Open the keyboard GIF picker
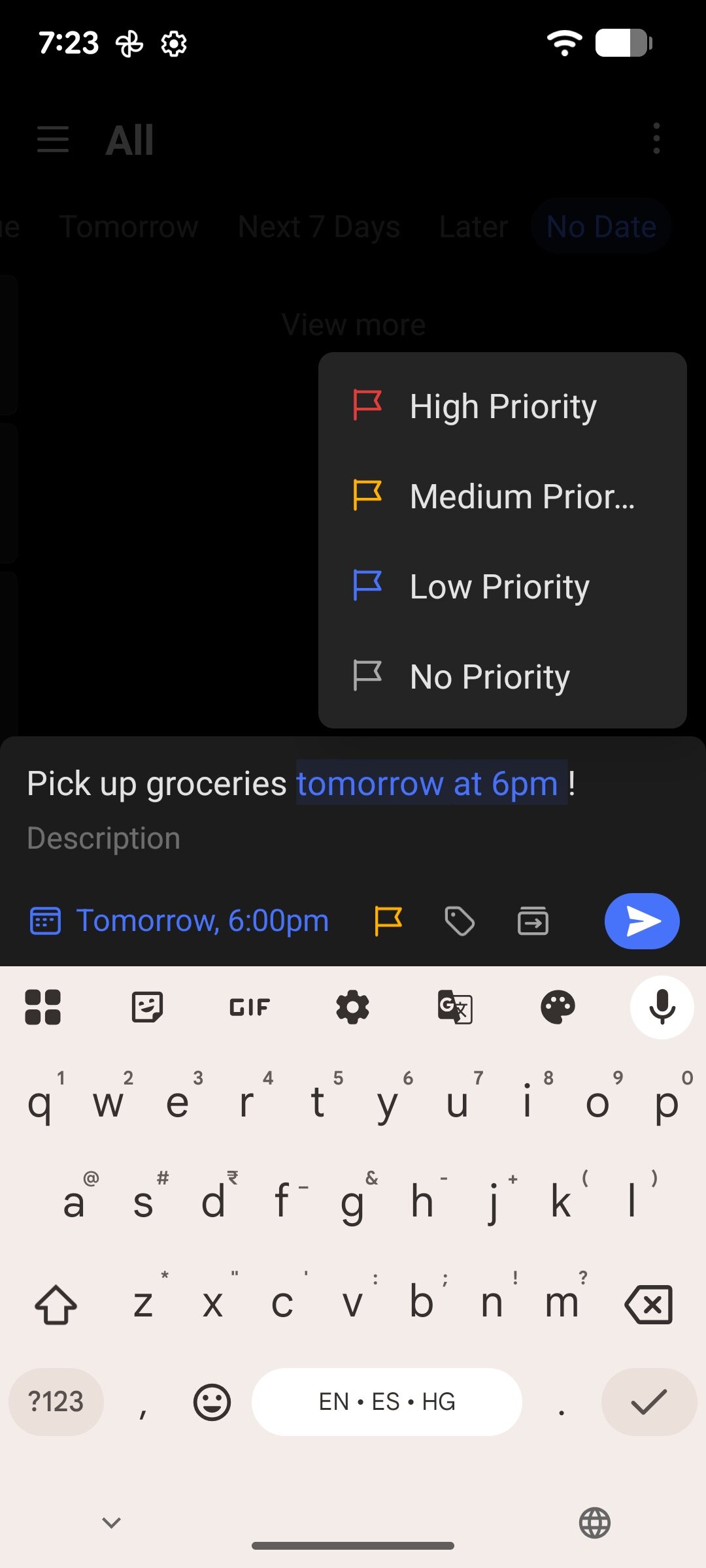The image size is (706, 1568). pyautogui.click(x=250, y=1007)
